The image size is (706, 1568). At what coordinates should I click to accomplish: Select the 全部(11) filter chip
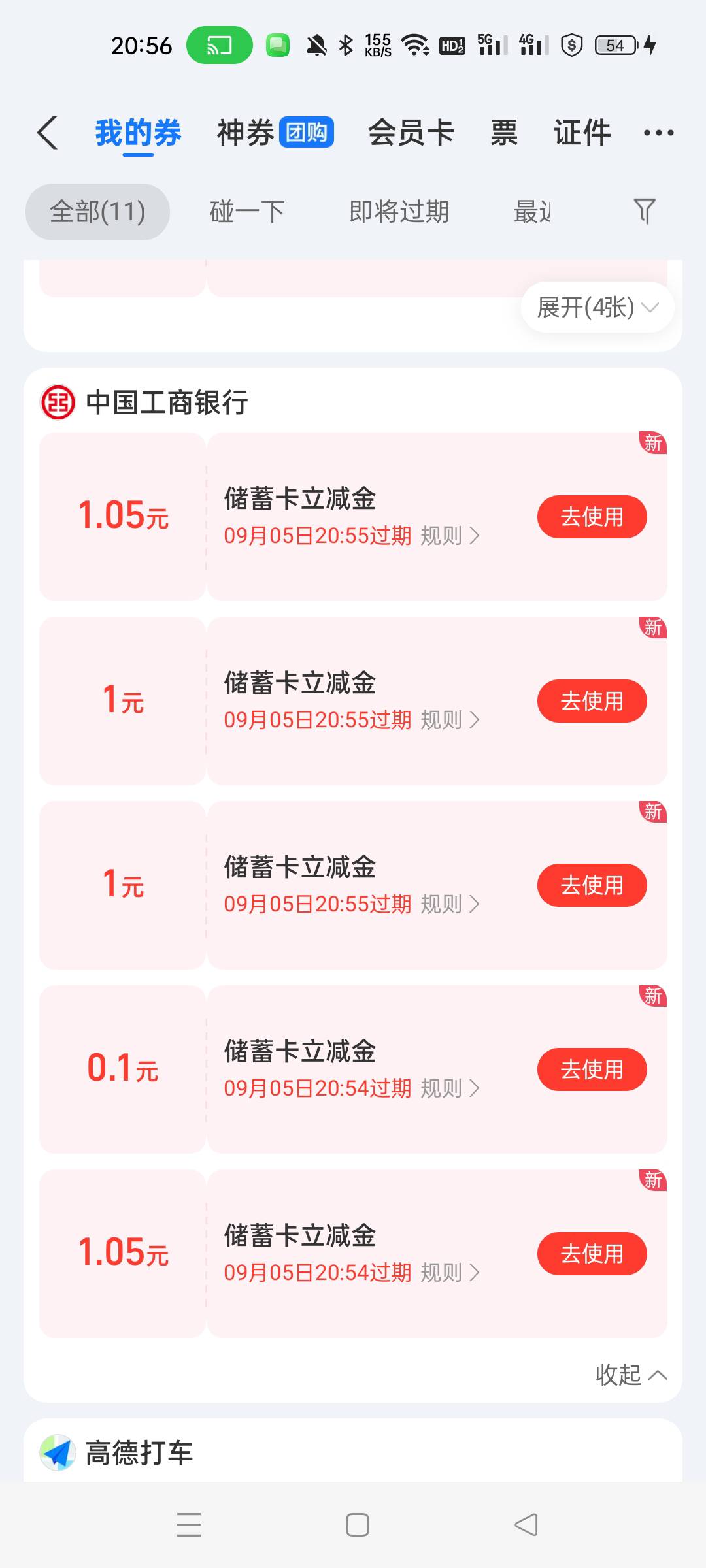[97, 212]
